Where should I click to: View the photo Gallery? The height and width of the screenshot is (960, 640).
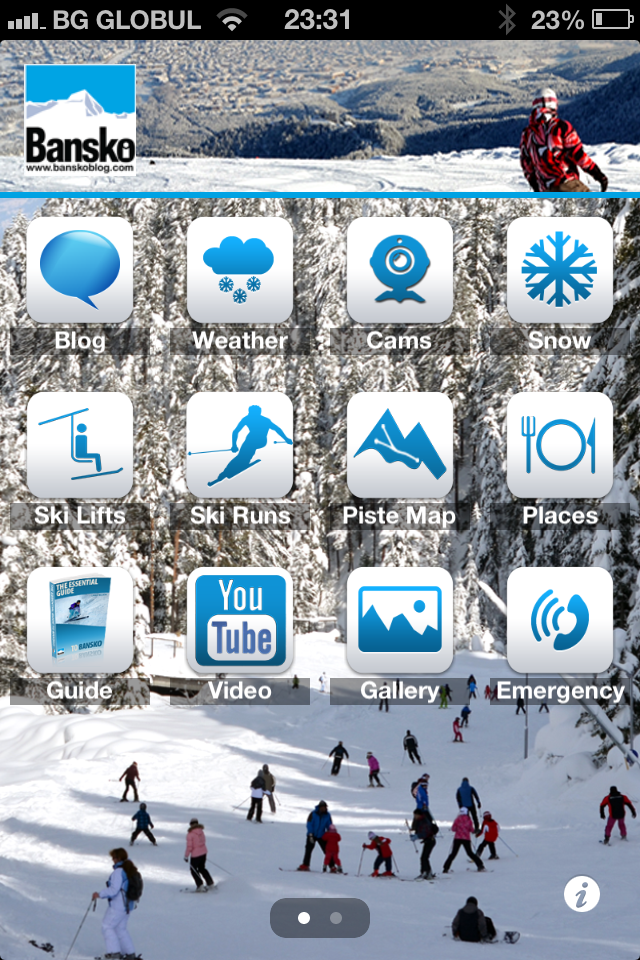click(400, 620)
